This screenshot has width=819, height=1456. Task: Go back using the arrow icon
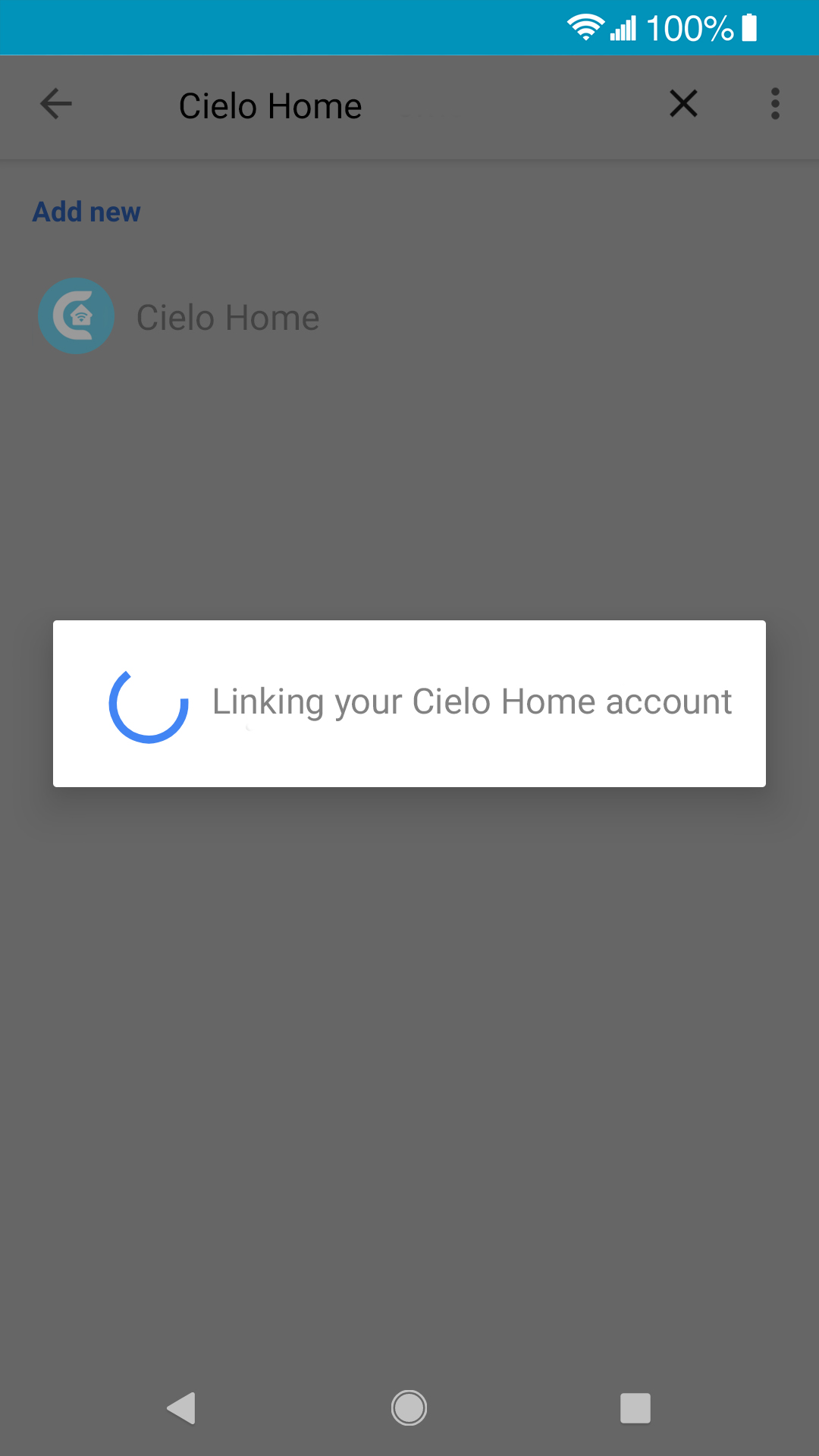pos(56,104)
